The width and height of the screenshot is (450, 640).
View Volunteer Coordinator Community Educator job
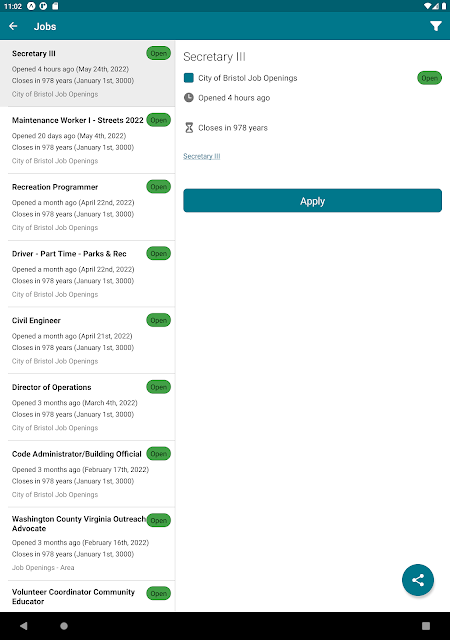(x=87, y=596)
